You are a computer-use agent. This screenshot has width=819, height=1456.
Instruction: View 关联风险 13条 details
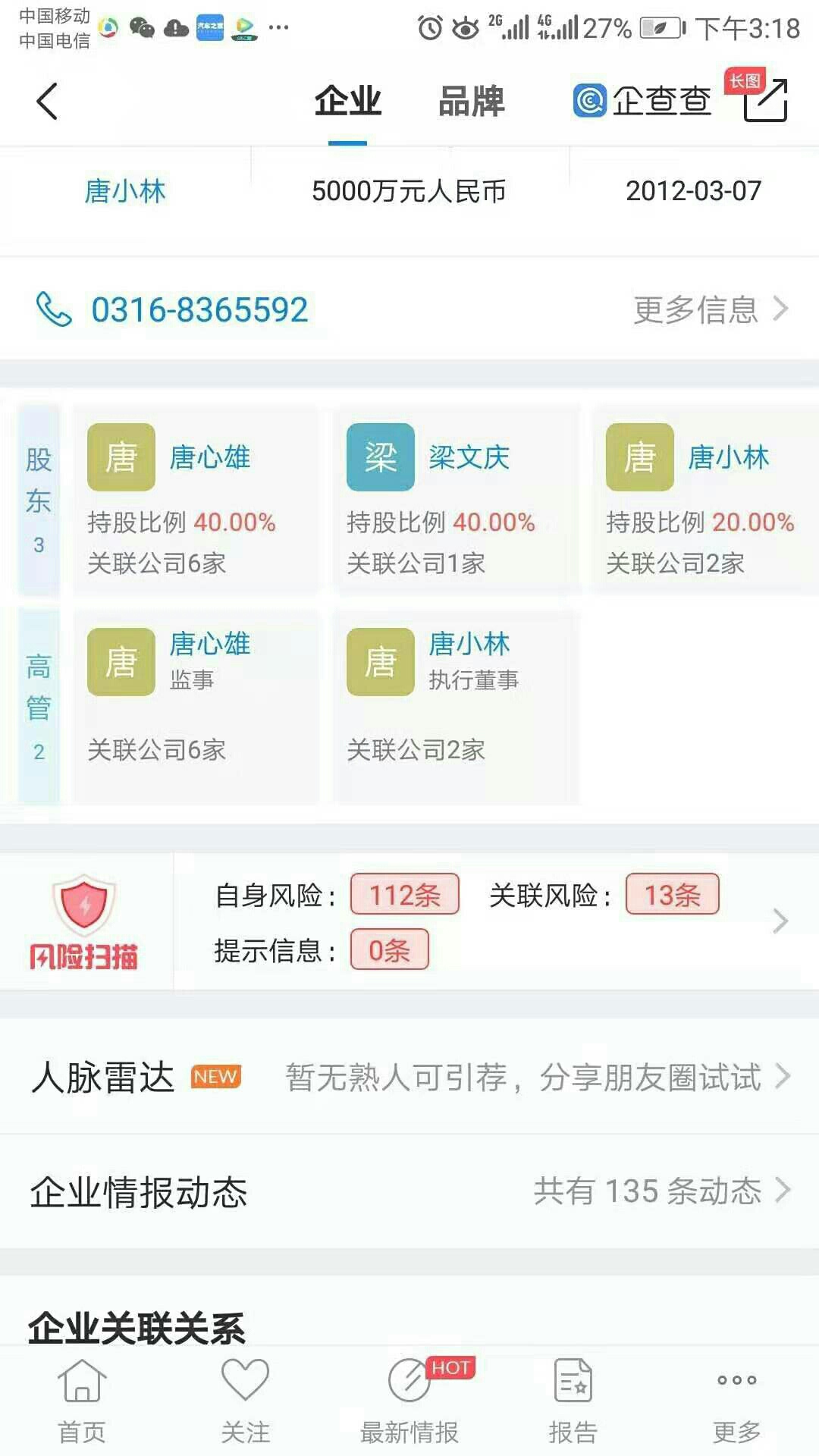[x=672, y=895]
